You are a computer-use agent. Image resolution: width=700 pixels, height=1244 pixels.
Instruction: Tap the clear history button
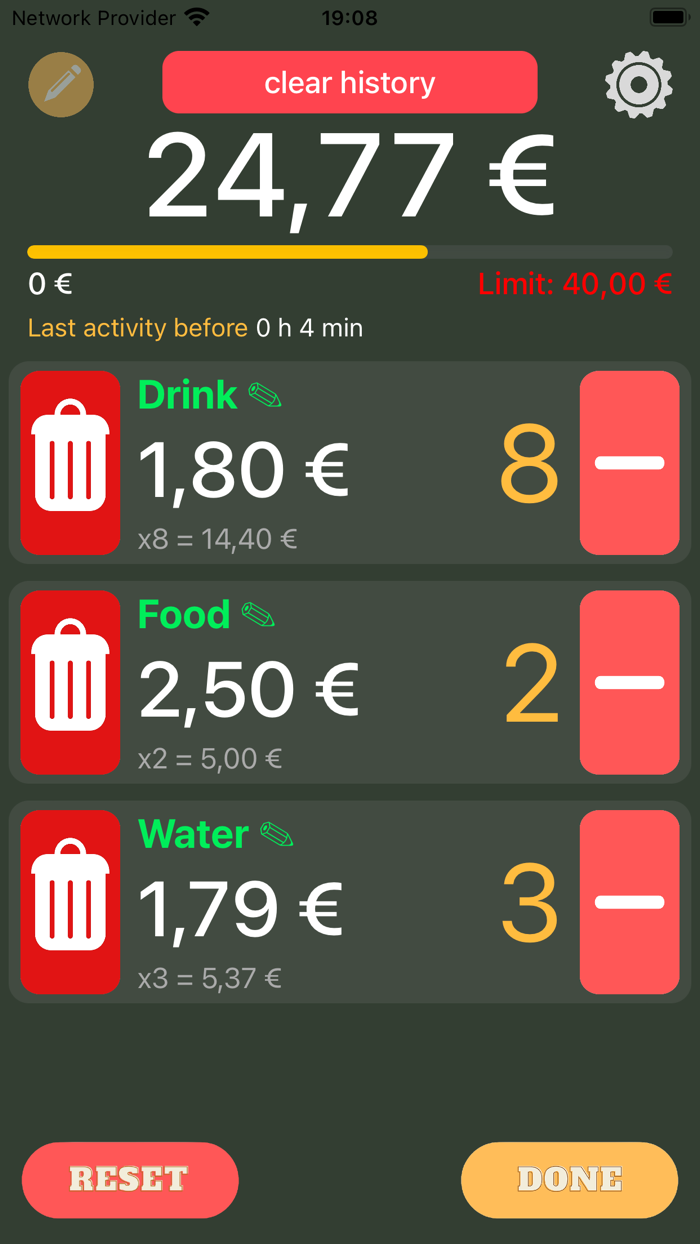coord(350,82)
